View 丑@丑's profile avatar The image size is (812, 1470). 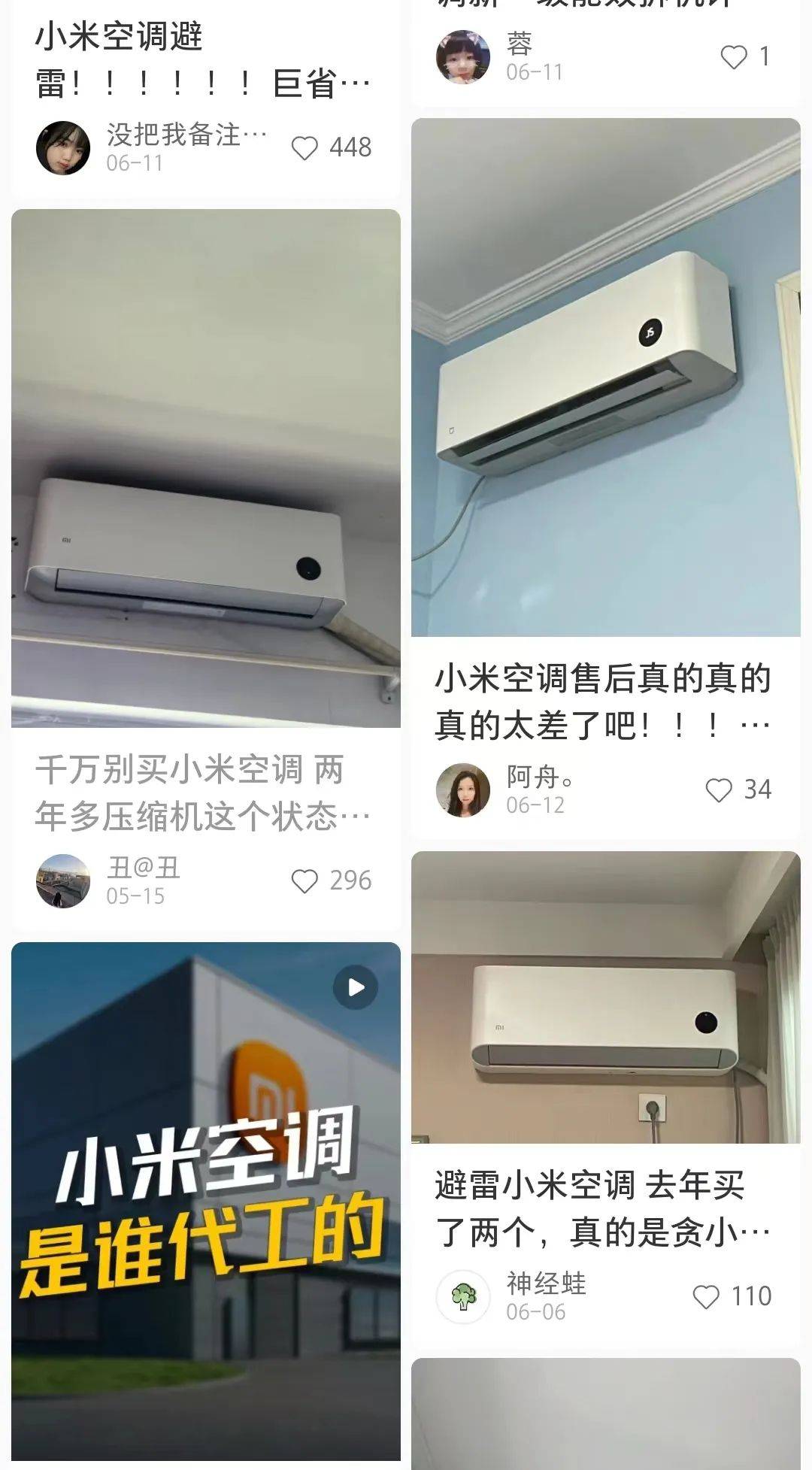pyautogui.click(x=63, y=880)
